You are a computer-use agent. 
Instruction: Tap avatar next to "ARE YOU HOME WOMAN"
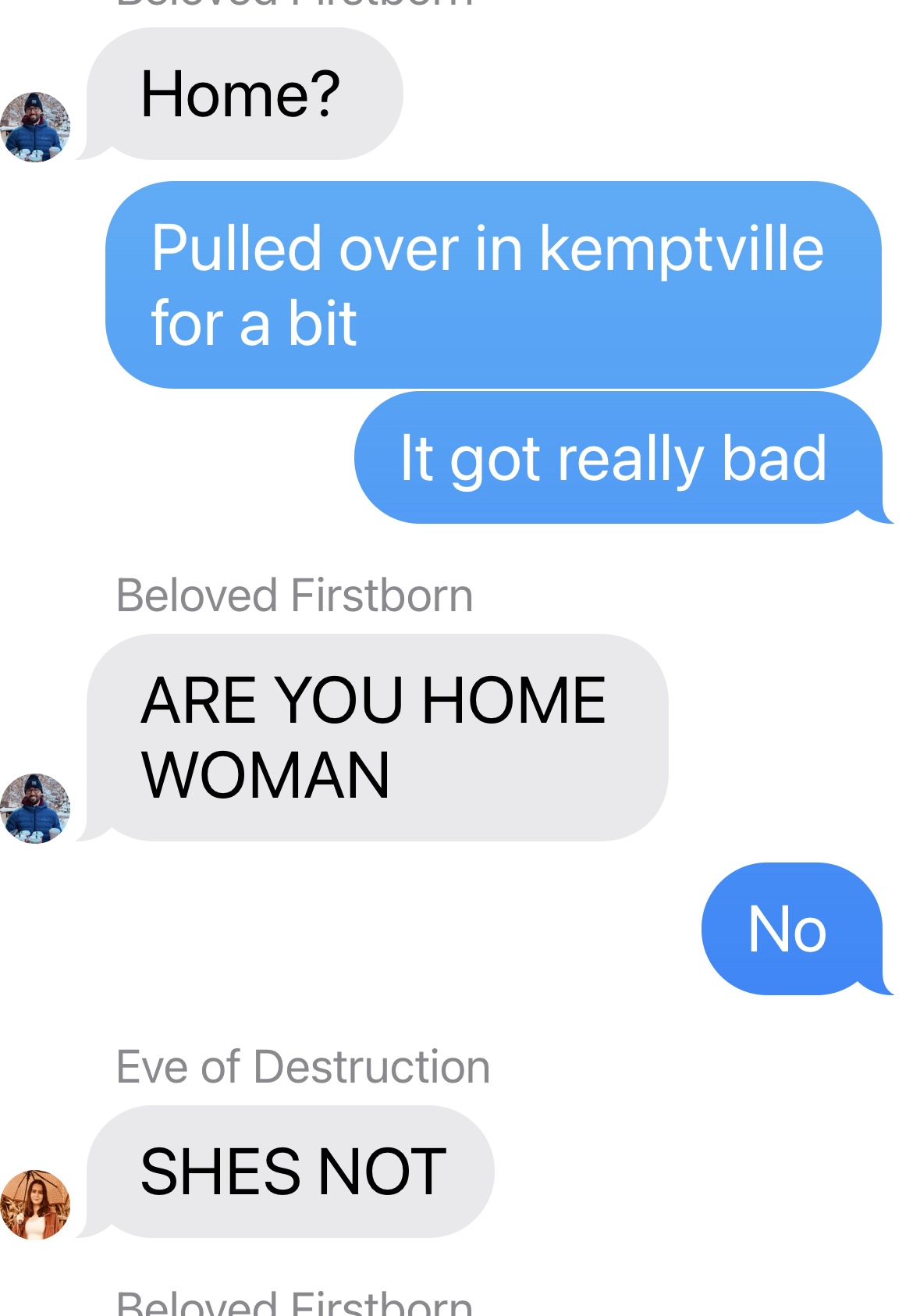click(x=35, y=808)
